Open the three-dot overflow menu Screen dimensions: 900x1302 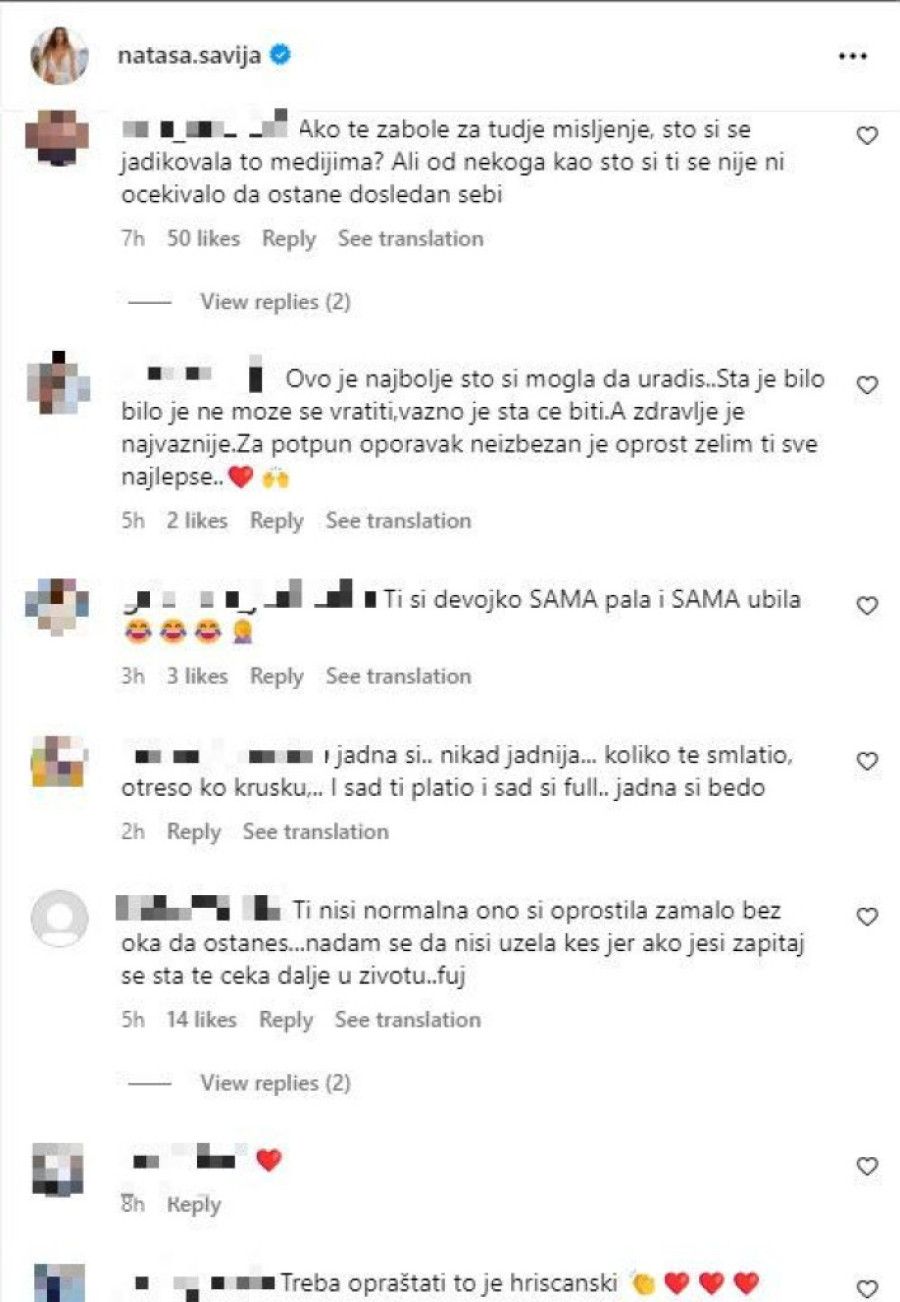tap(851, 57)
